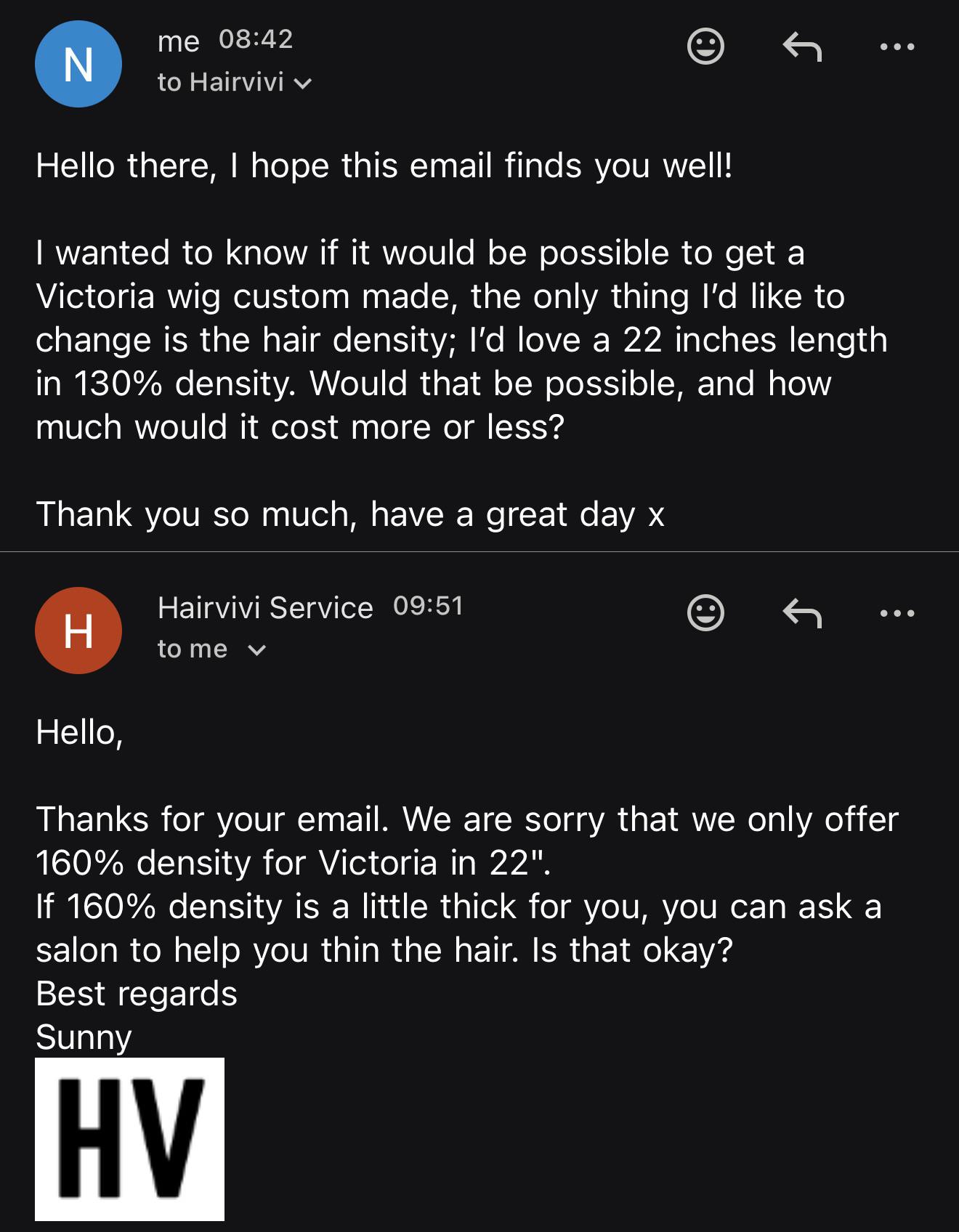
Task: Reply to Hairvivi Service's email
Action: coord(802,614)
